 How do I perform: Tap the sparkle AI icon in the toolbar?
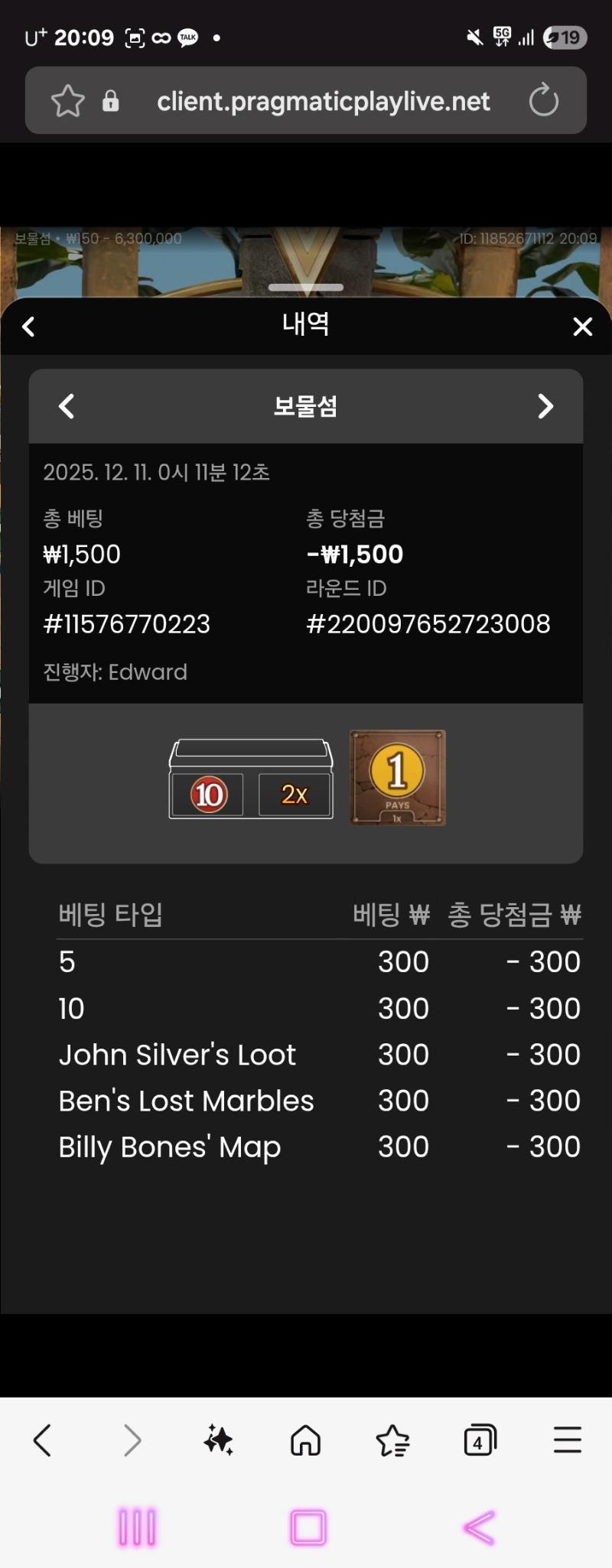coord(219,1440)
